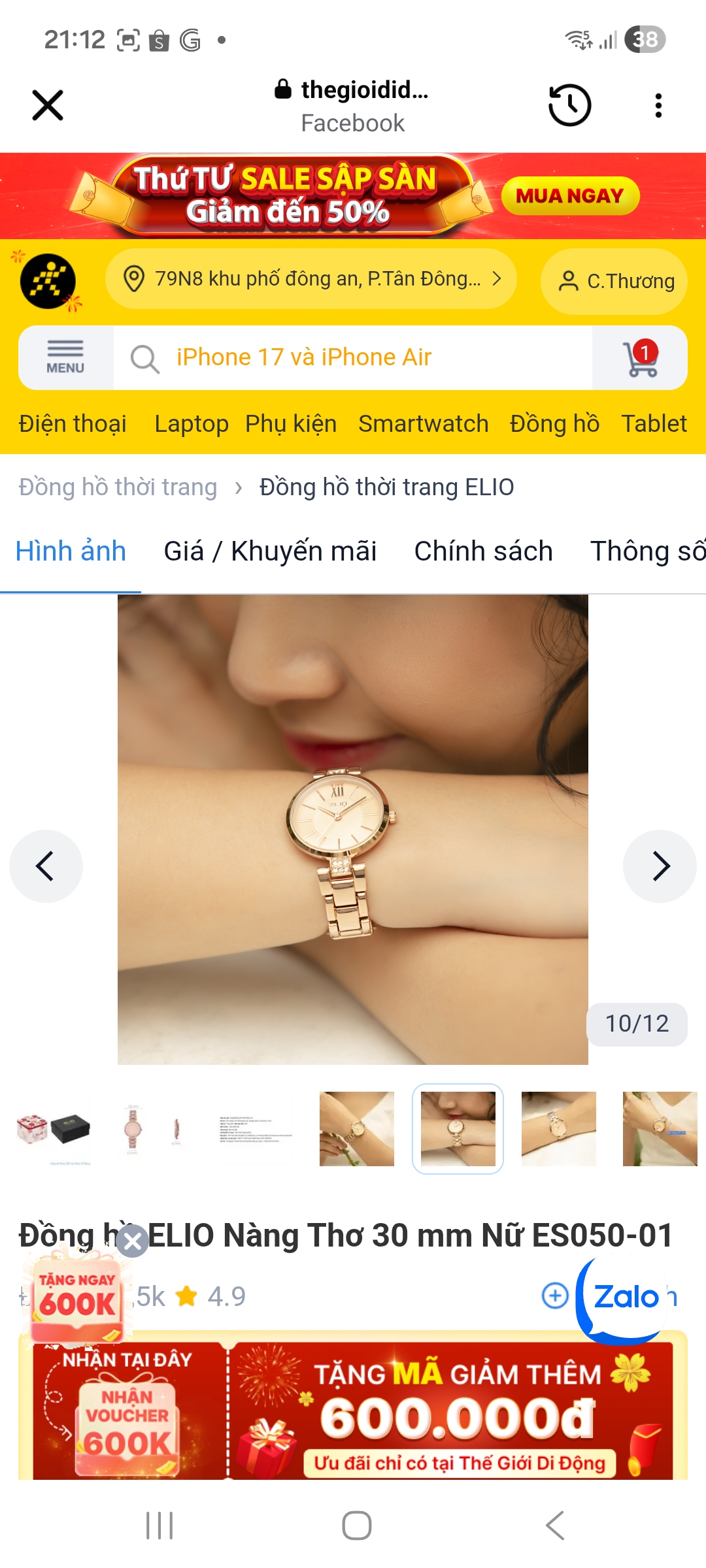Change delivery address 79N8 khu phố đông an

(x=311, y=279)
